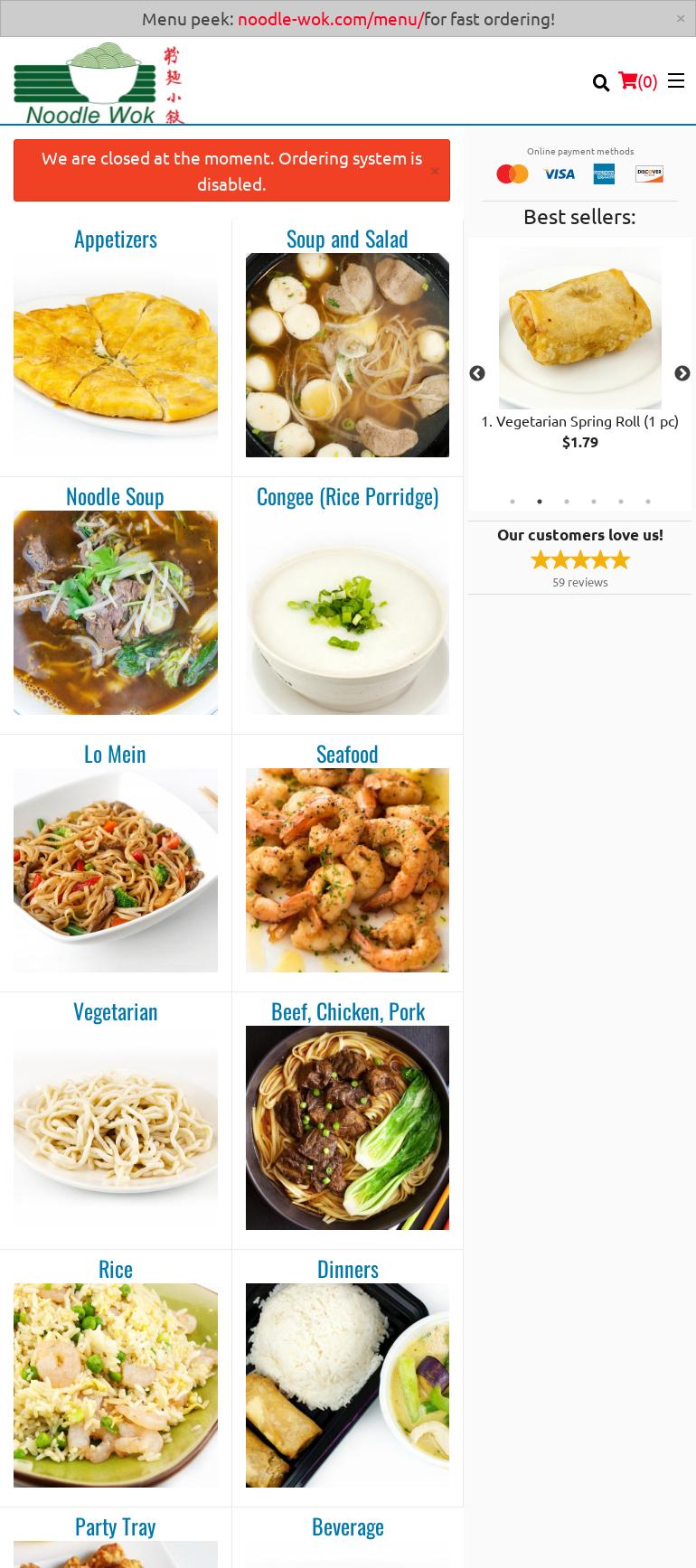696x1568 pixels.
Task: Browse the Soup and Salad category
Action: coord(347,239)
